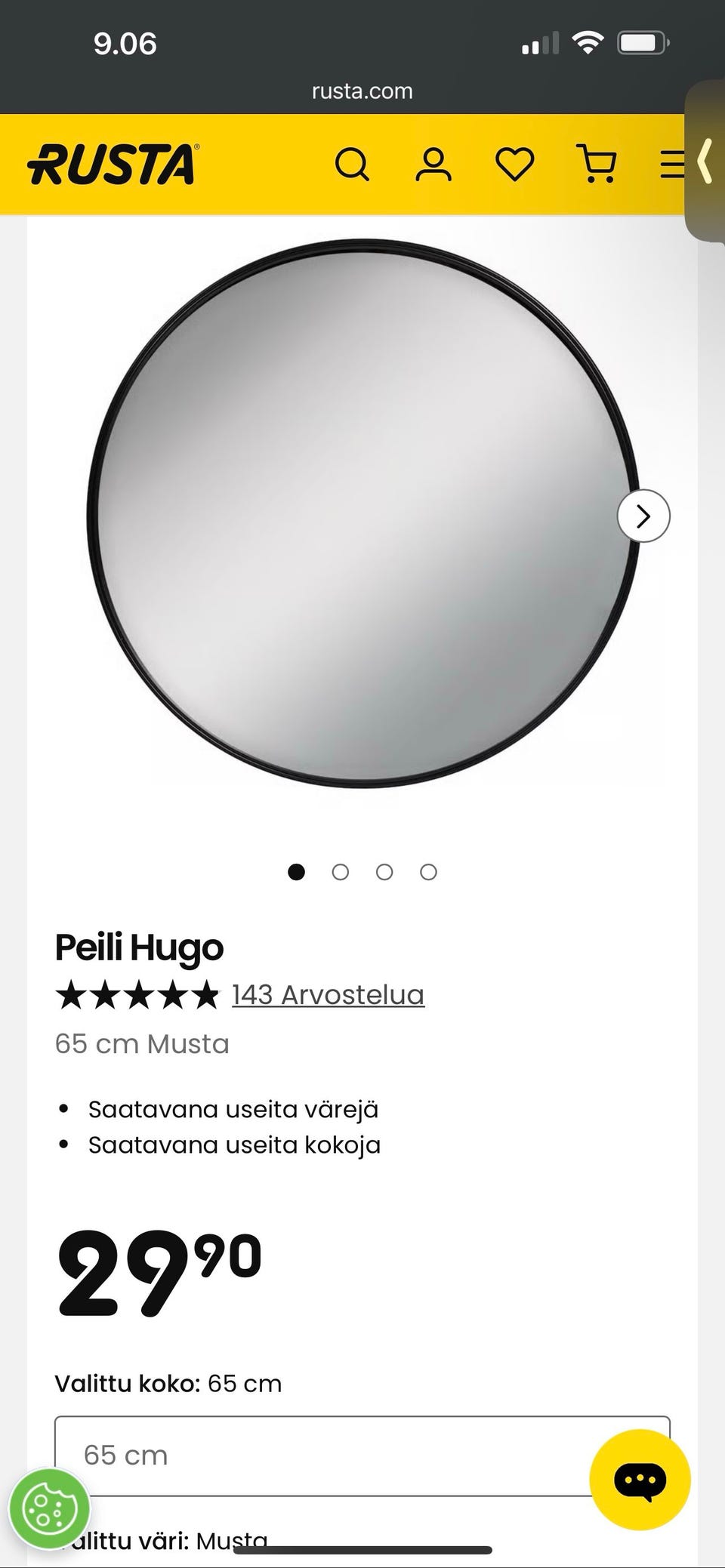Tap the rusta.com address bar

tap(362, 91)
